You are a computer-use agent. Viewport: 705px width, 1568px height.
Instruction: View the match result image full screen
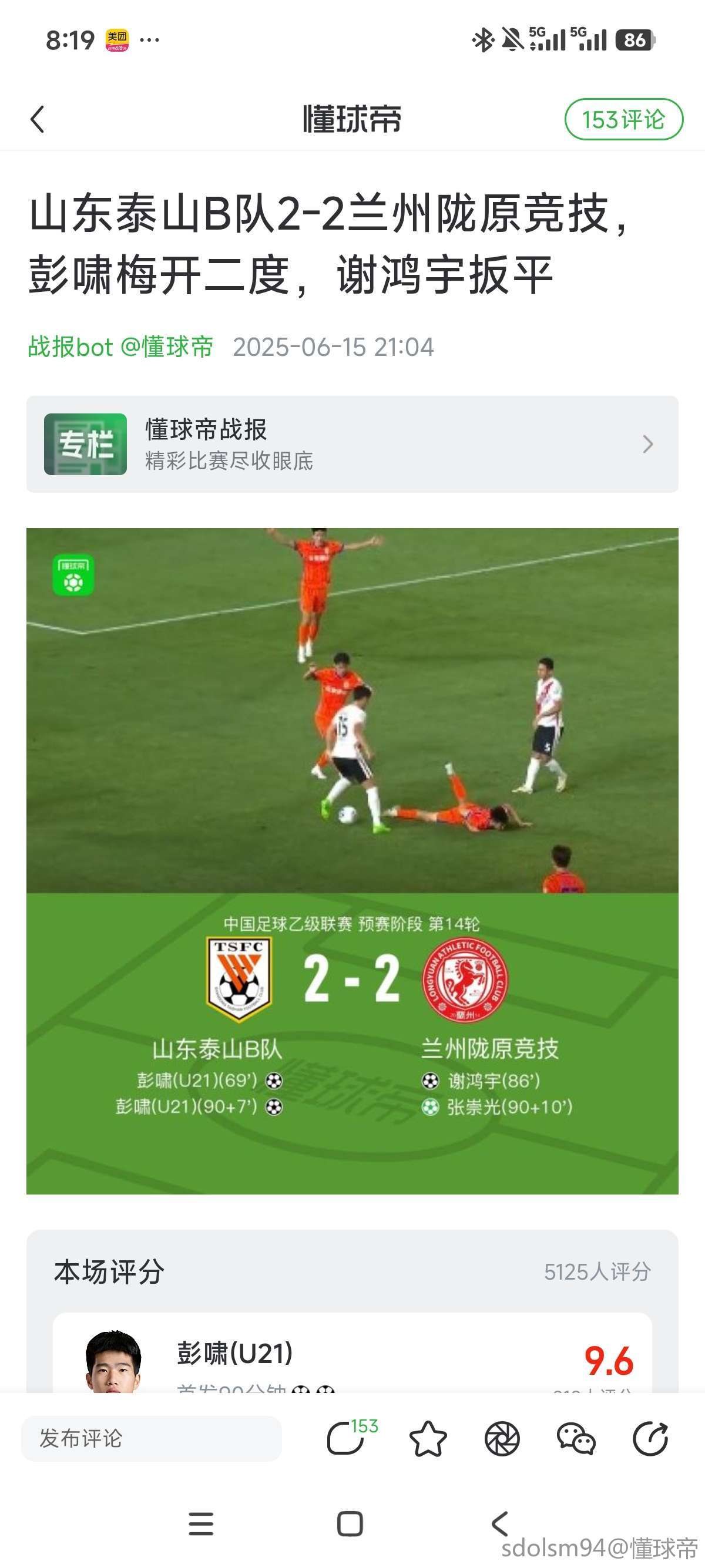[352, 860]
